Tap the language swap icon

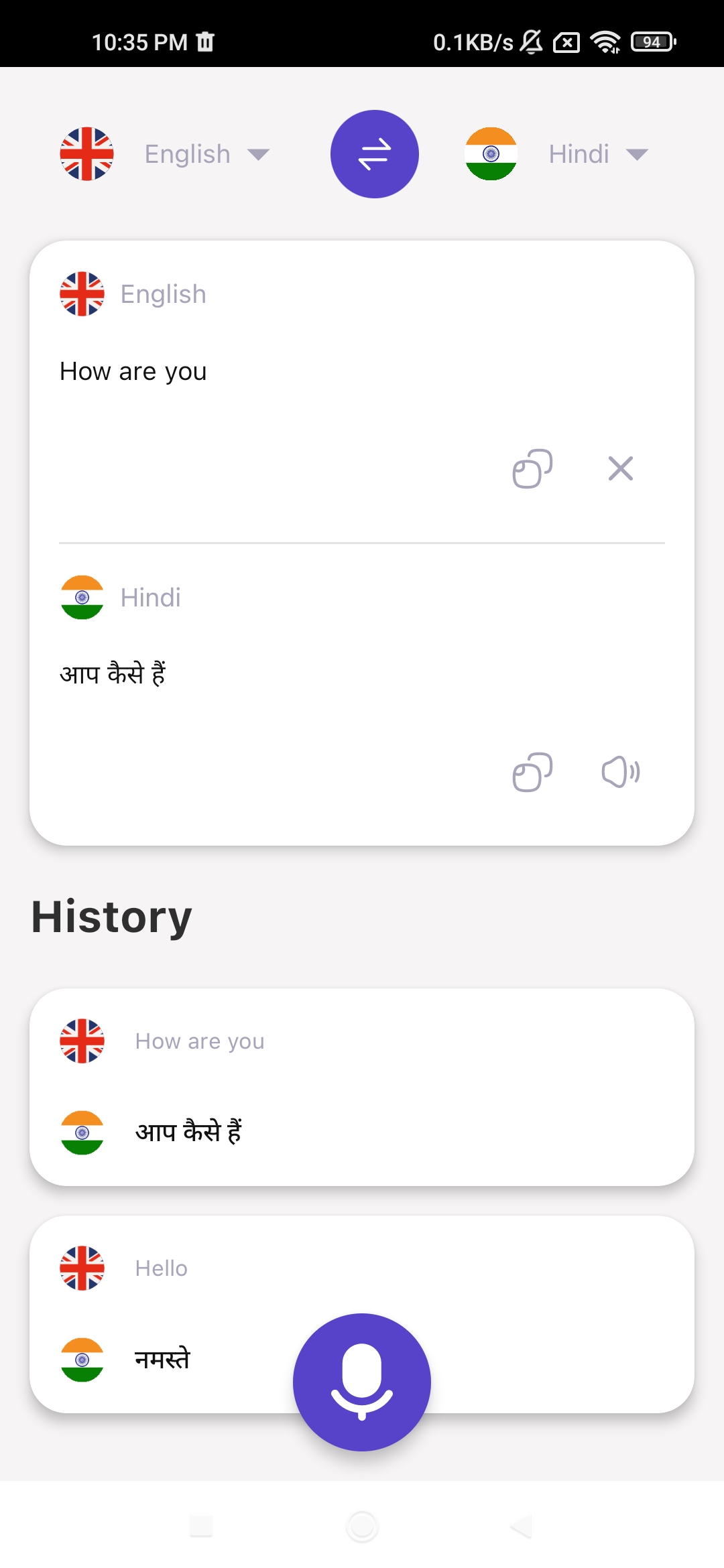375,153
